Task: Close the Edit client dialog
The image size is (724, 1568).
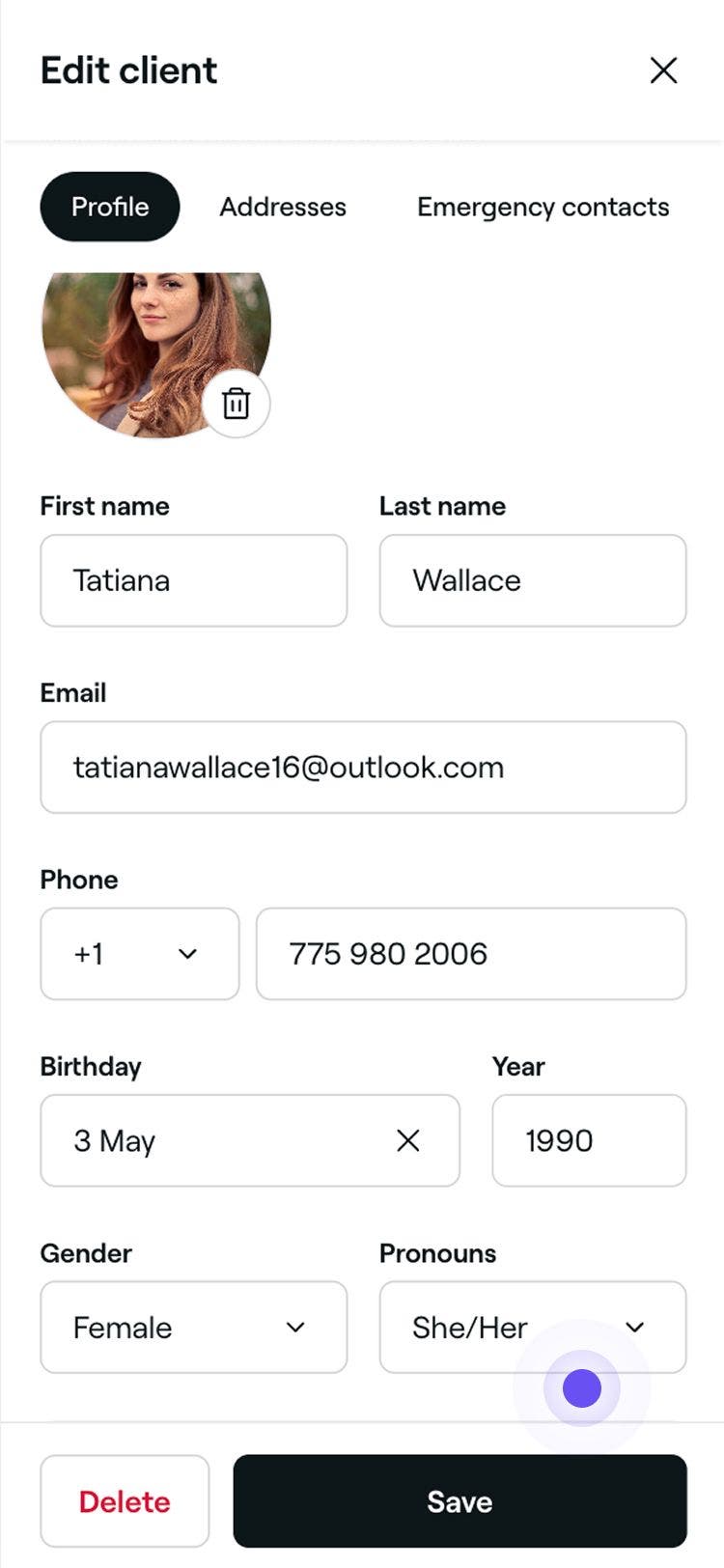Action: point(663,70)
